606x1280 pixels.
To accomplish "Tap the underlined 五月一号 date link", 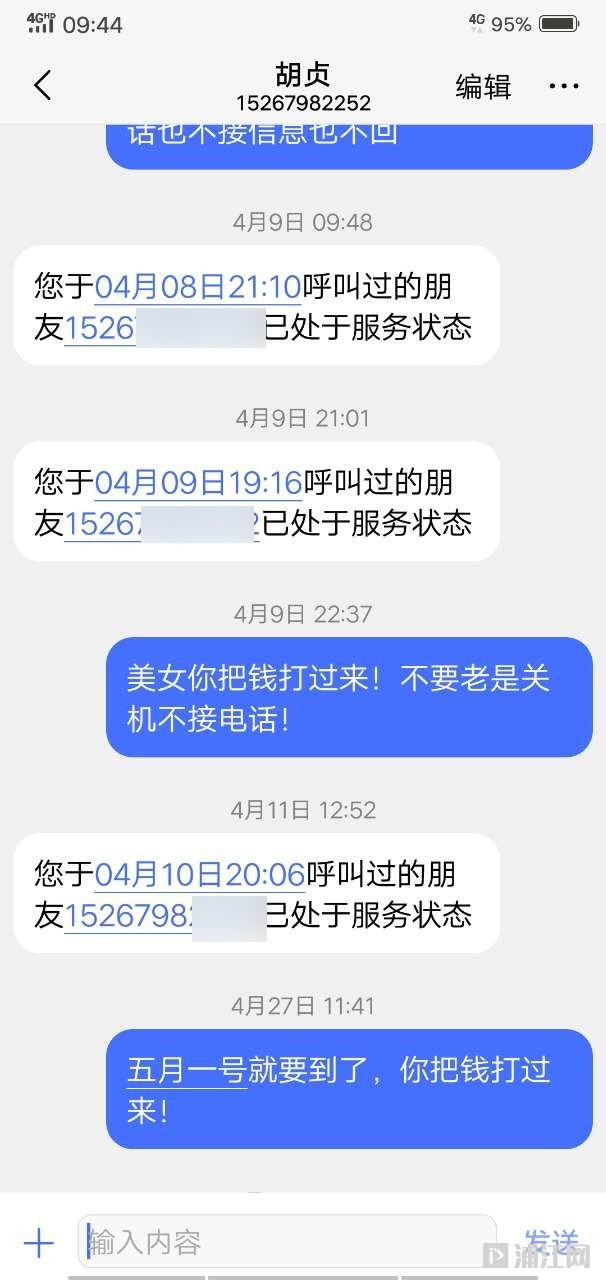I will (186, 1071).
